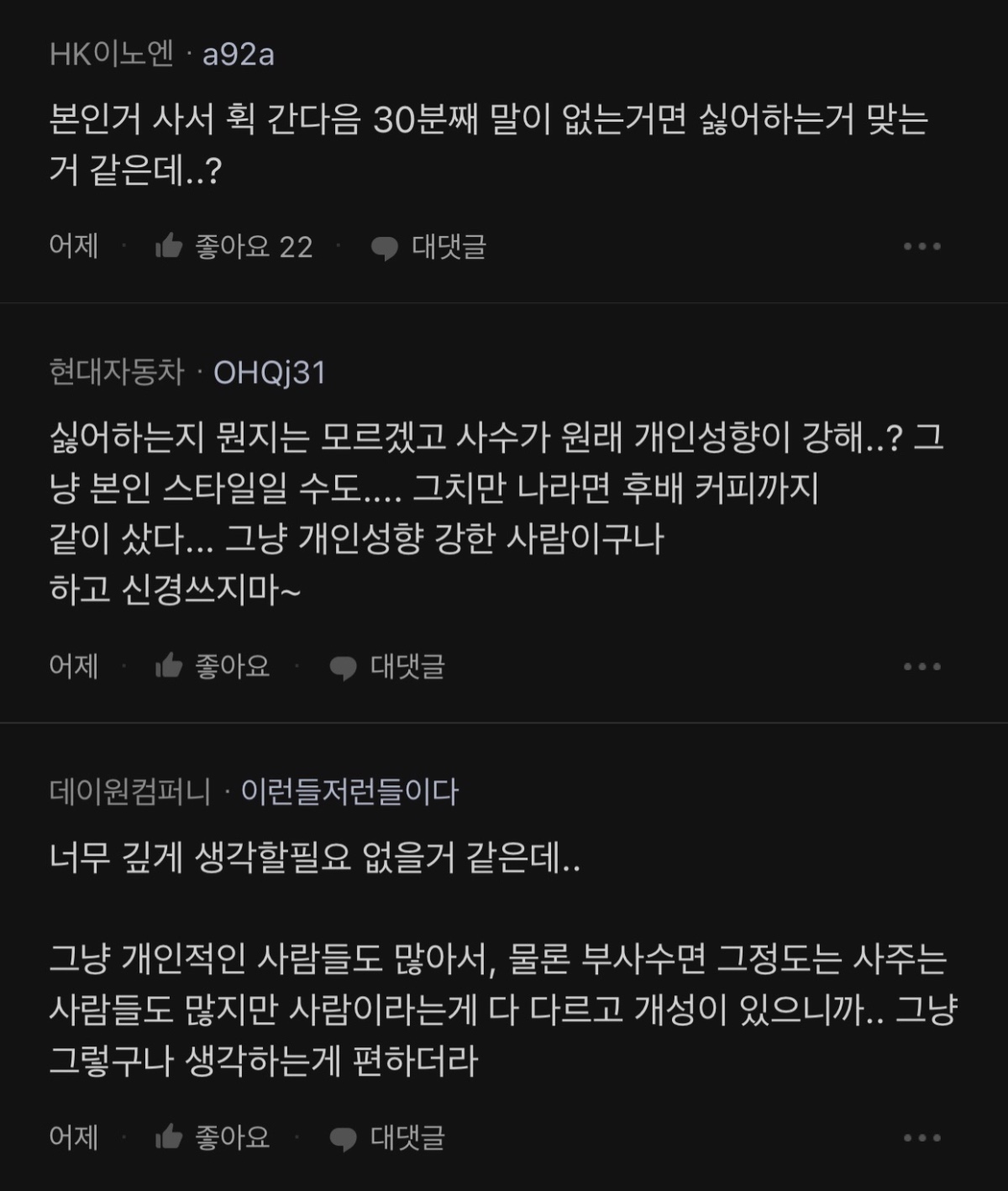Open more options on OHQj31's comment
The image size is (1008, 1191).
point(921,667)
